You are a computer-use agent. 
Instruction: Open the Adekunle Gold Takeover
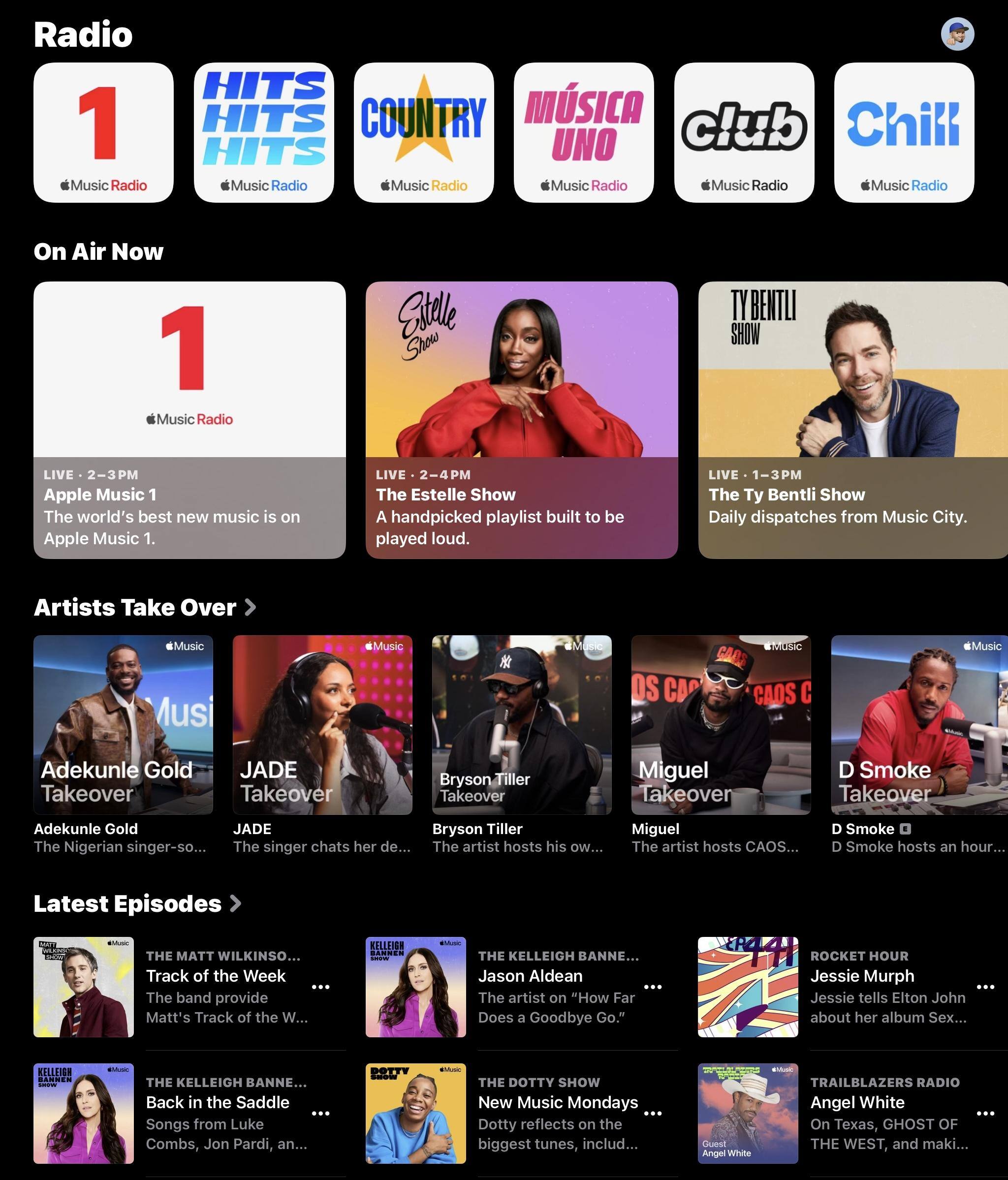123,724
